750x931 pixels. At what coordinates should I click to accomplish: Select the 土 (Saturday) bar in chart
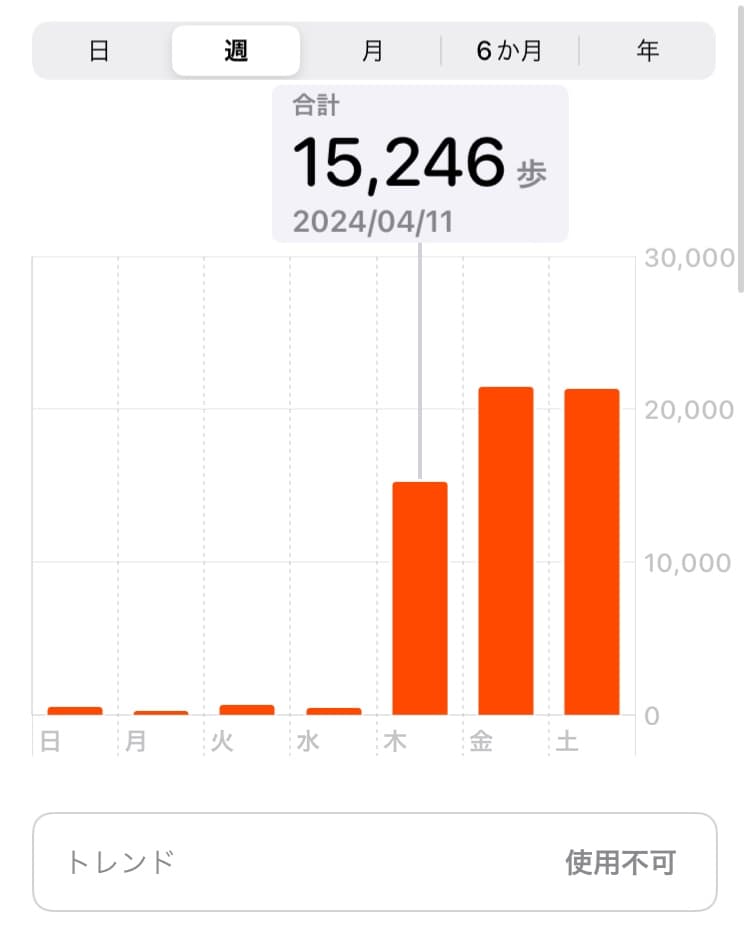[592, 552]
